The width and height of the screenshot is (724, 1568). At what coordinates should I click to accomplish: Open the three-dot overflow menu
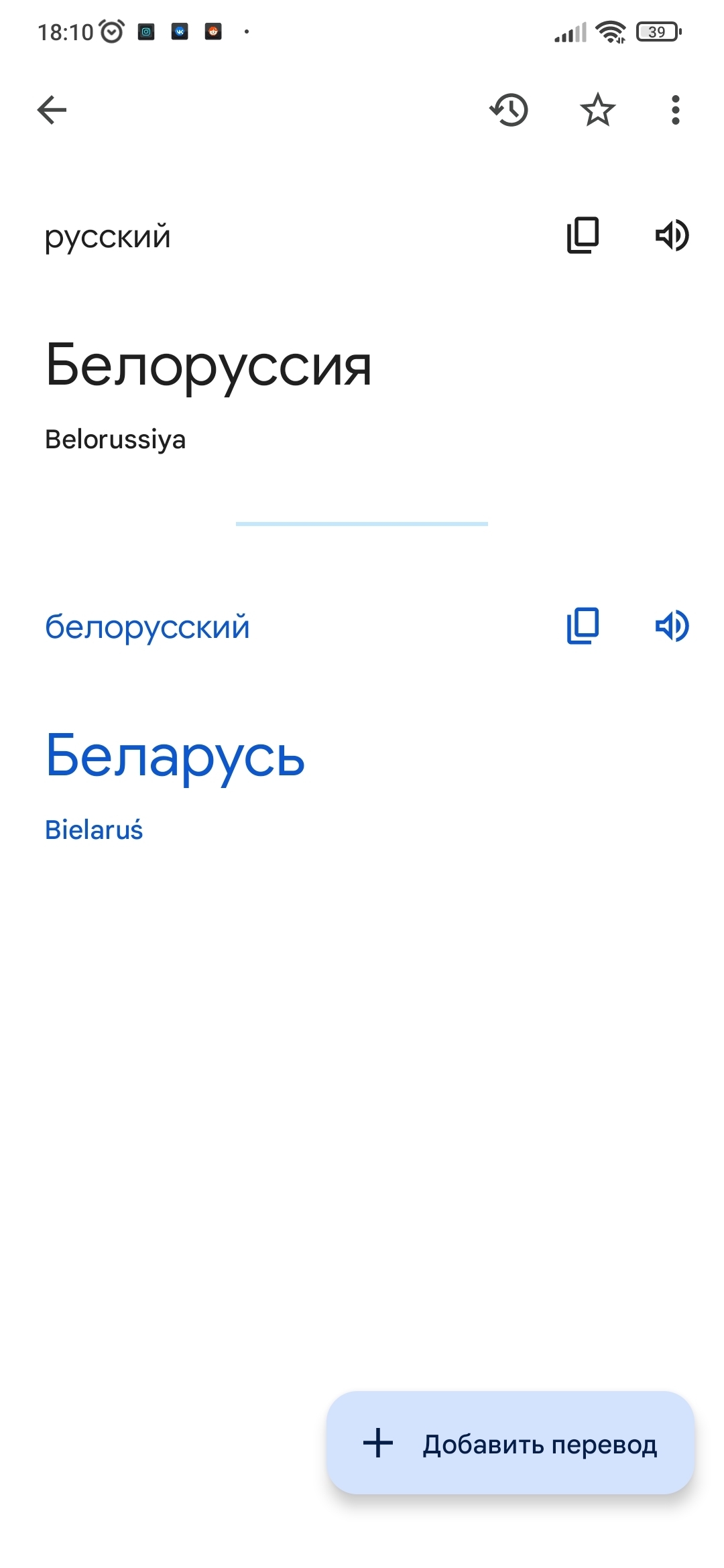pyautogui.click(x=675, y=110)
